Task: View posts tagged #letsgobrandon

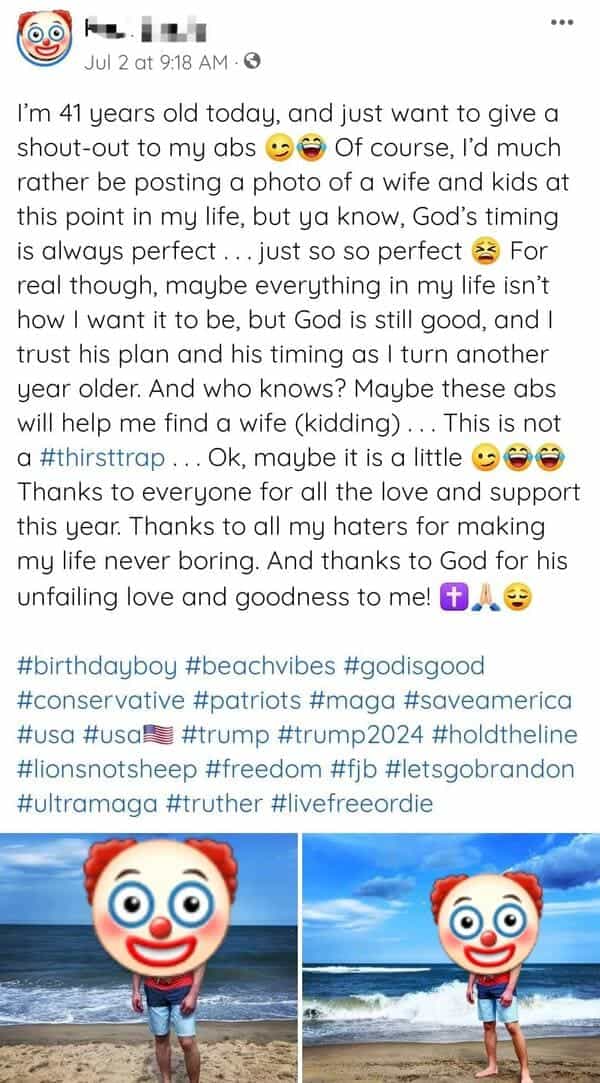Action: click(x=489, y=769)
